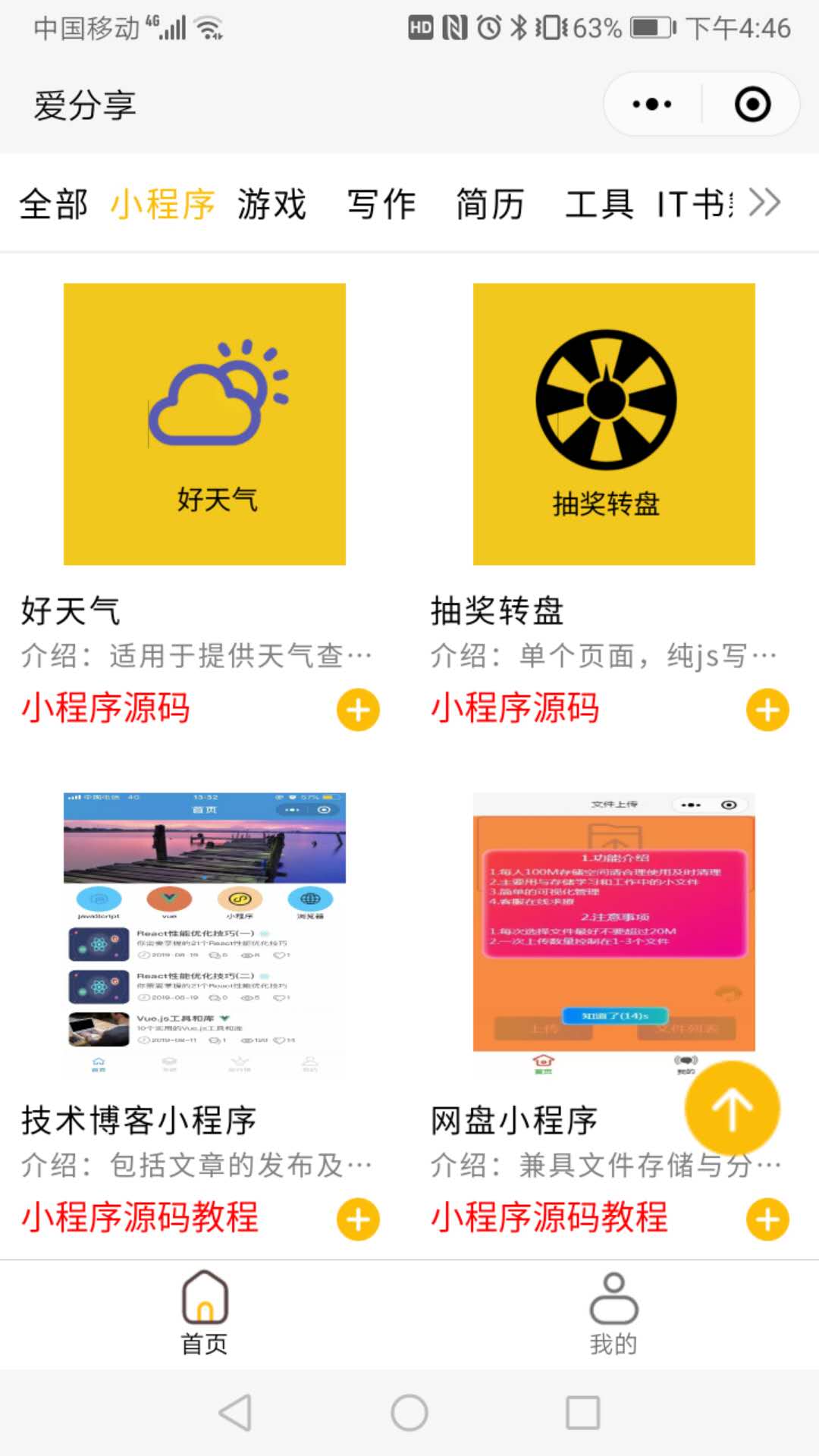Open the 工具 category tab

(x=603, y=202)
